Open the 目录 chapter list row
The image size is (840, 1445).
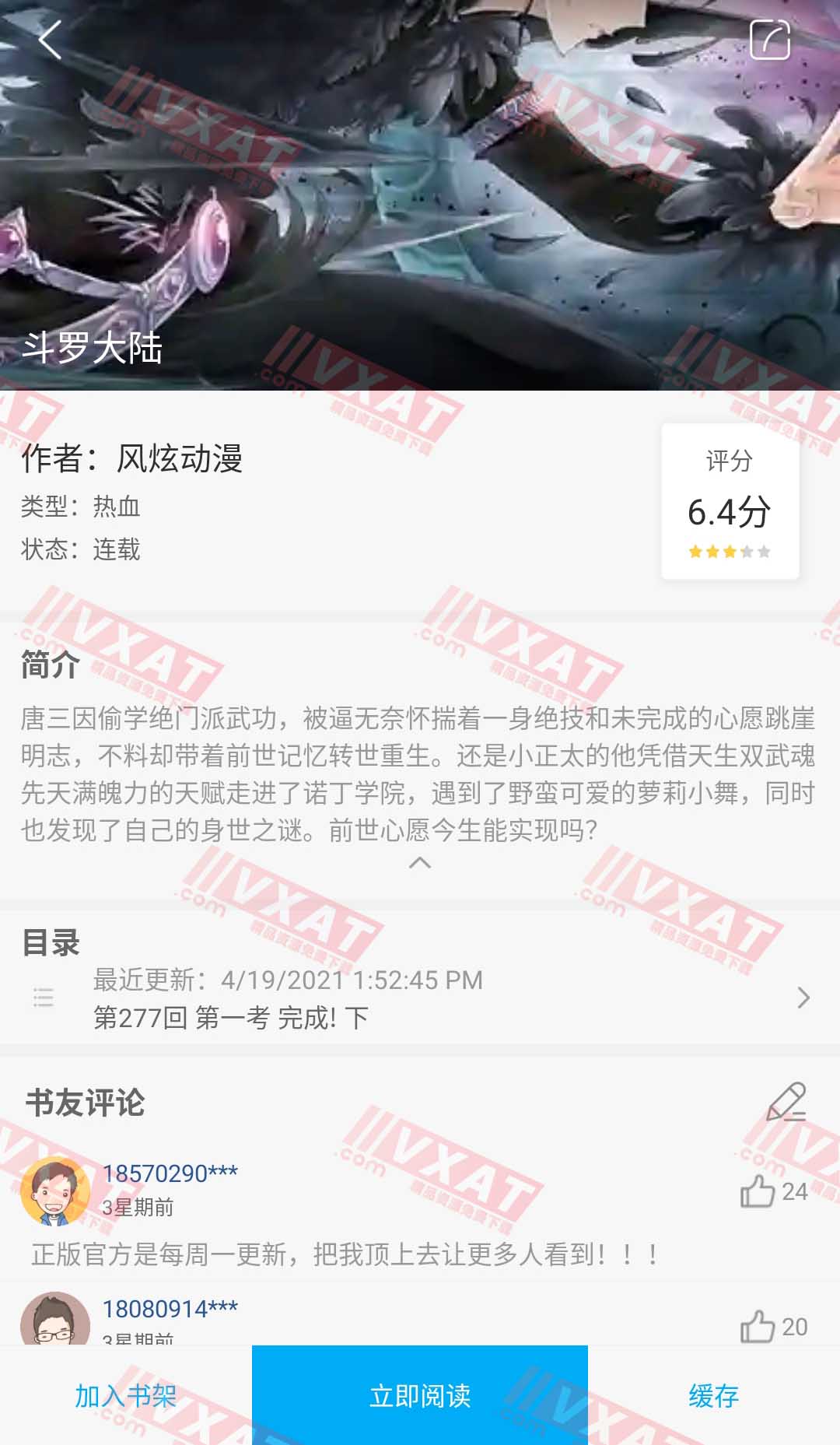coord(420,998)
